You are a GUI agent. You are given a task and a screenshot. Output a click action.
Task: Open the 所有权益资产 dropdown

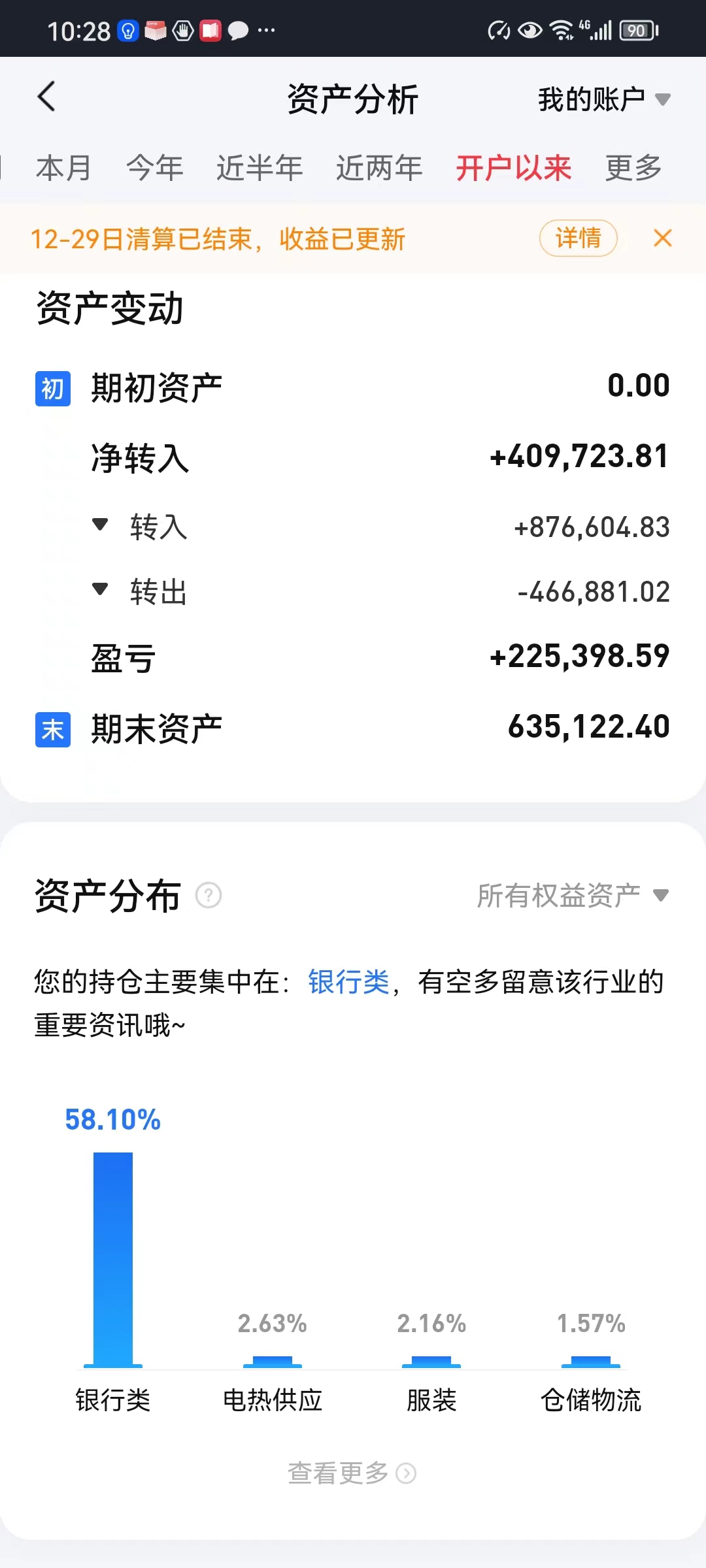572,895
